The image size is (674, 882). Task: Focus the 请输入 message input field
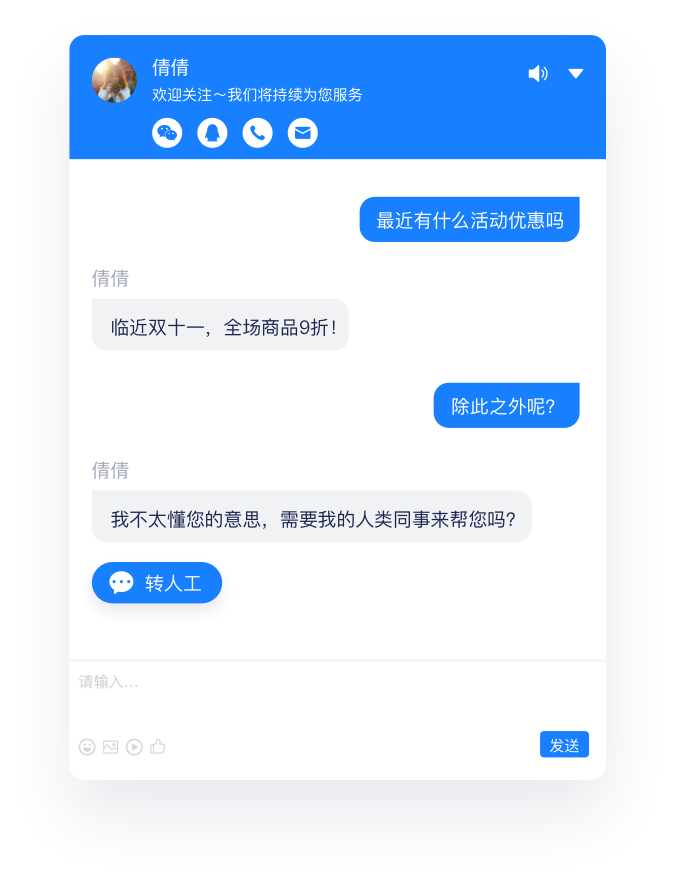338,695
